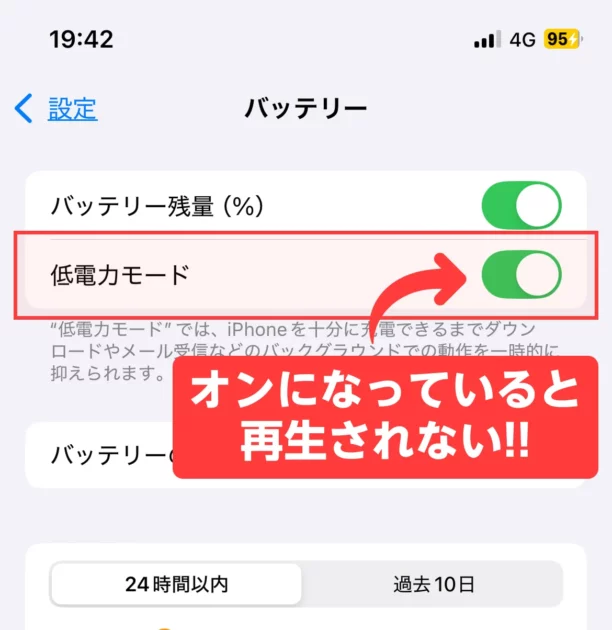612x630 pixels.
Task: Toggle the バッテリー残量 (%) switch
Action: tap(521, 206)
